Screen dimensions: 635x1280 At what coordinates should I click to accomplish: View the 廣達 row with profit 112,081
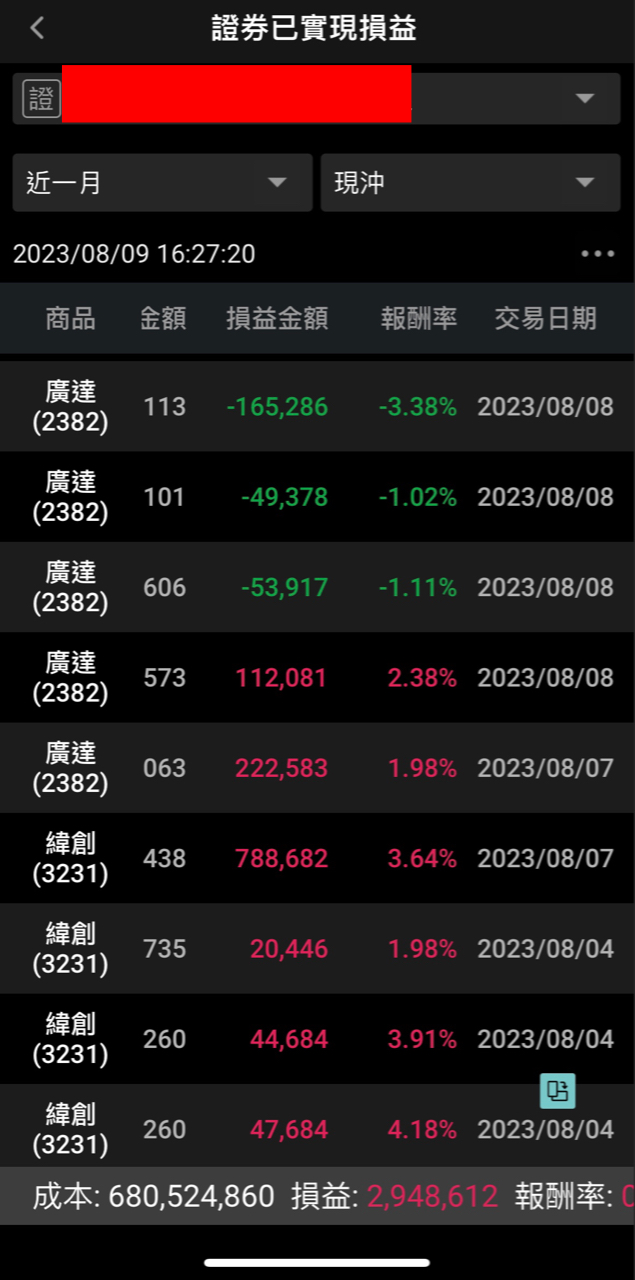pos(317,678)
